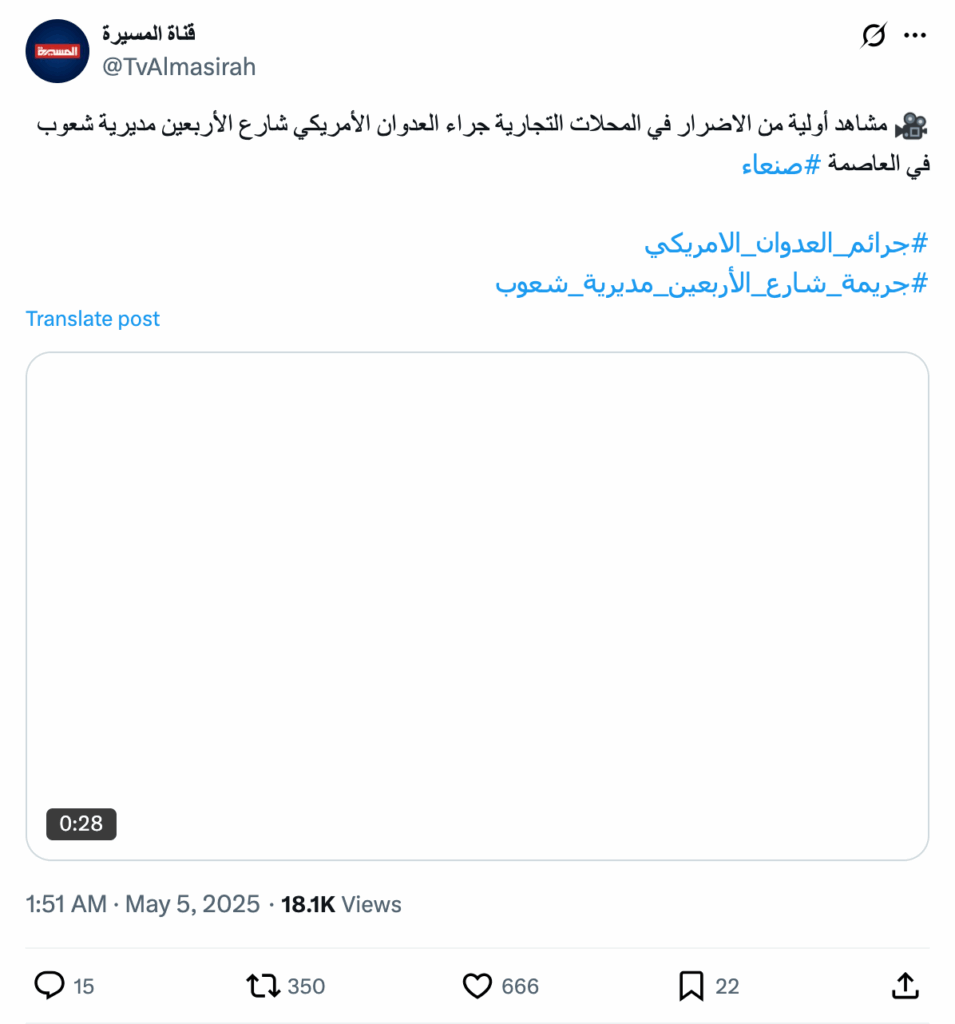This screenshot has width=955, height=1024.
Task: Repost this post
Action: point(263,986)
